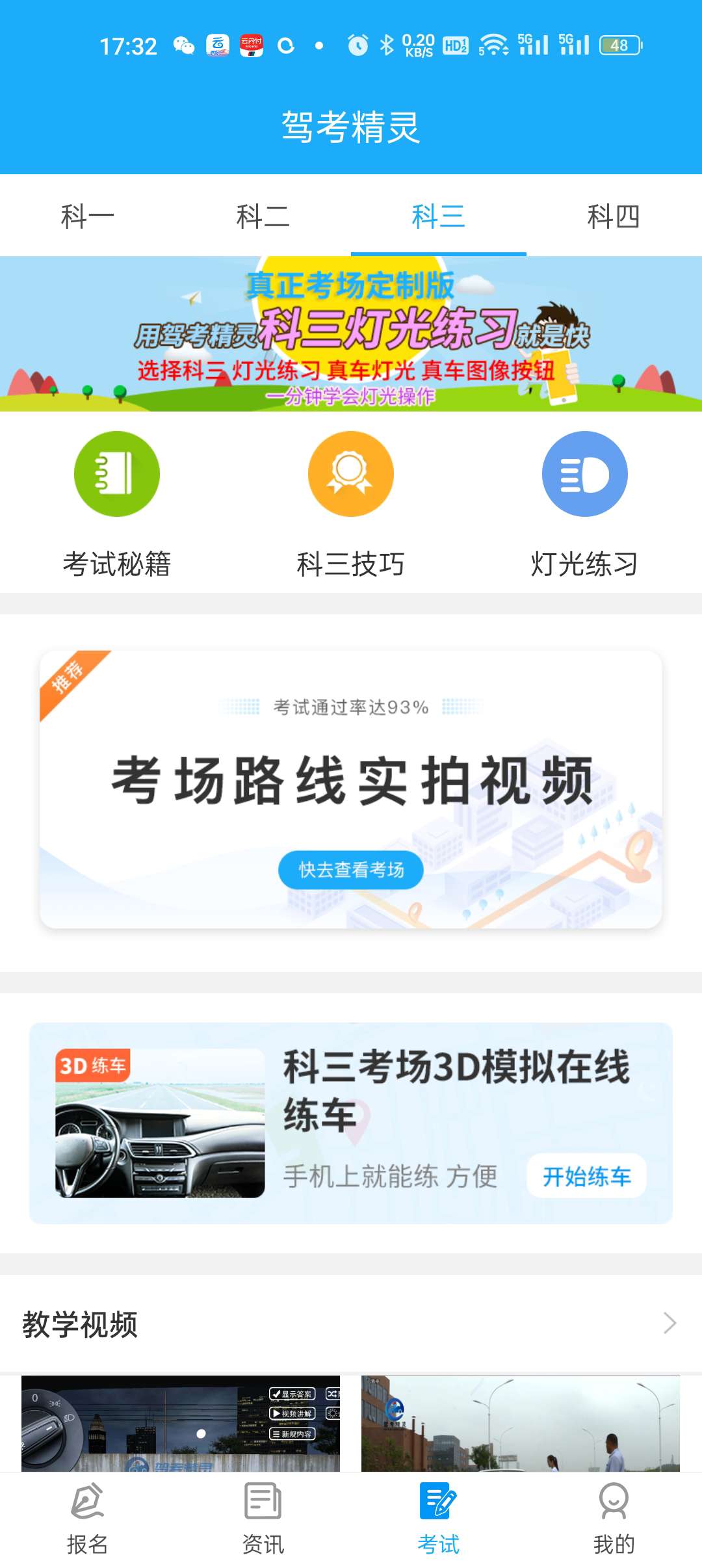Select the 科四 tab

click(x=614, y=216)
